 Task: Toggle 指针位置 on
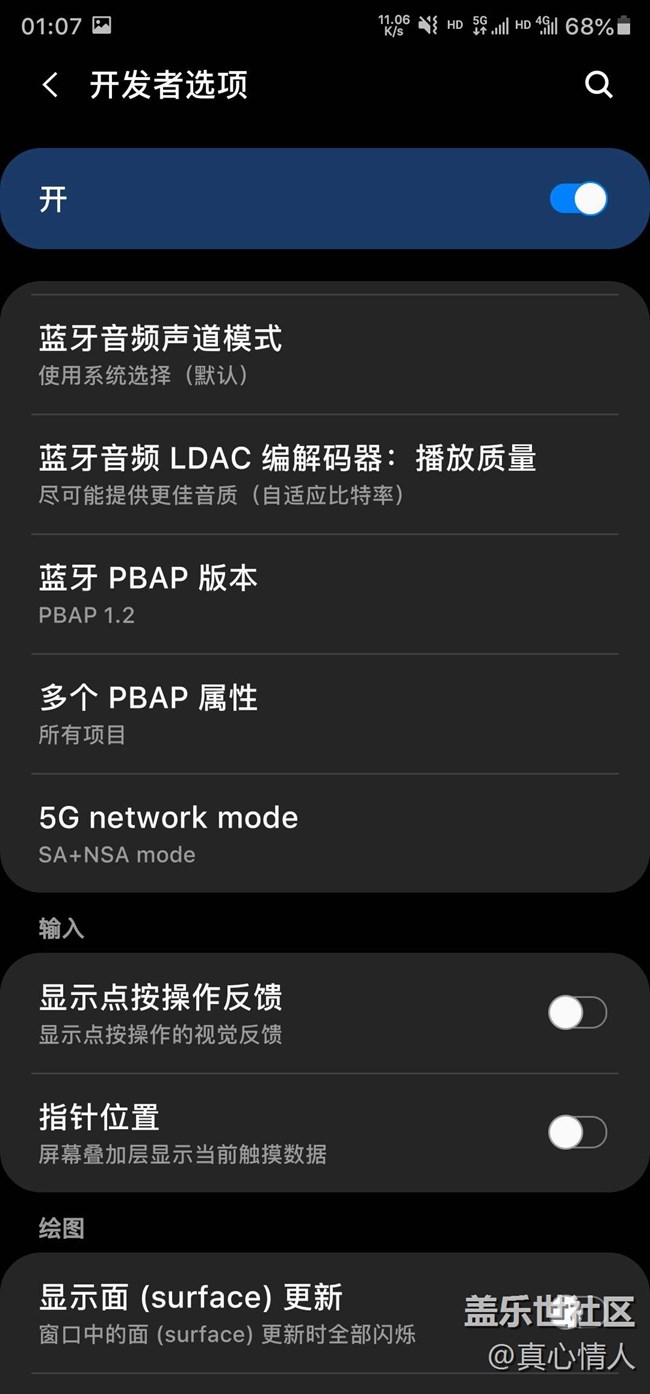577,1133
